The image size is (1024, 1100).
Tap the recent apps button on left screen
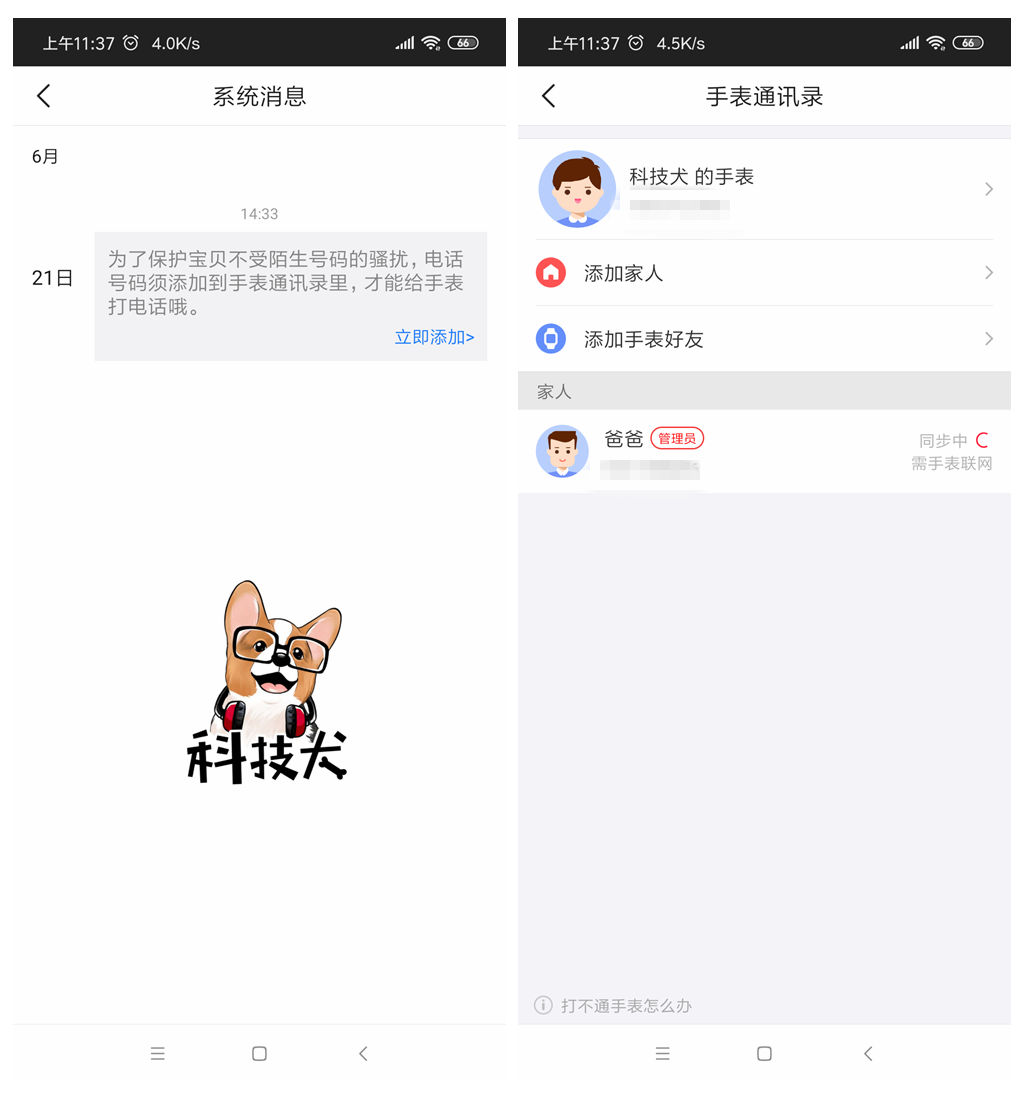click(x=158, y=1053)
